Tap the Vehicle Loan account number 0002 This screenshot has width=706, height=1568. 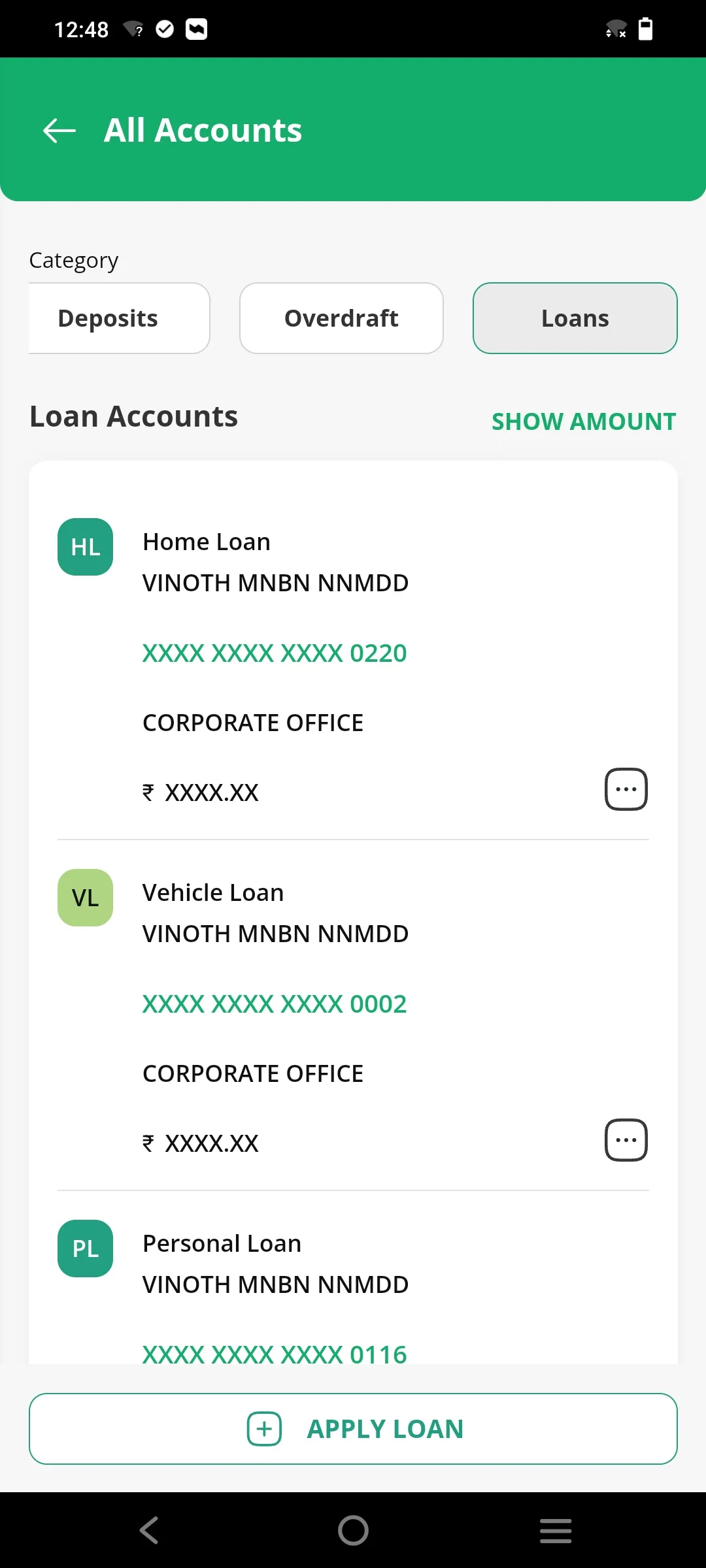273,1004
